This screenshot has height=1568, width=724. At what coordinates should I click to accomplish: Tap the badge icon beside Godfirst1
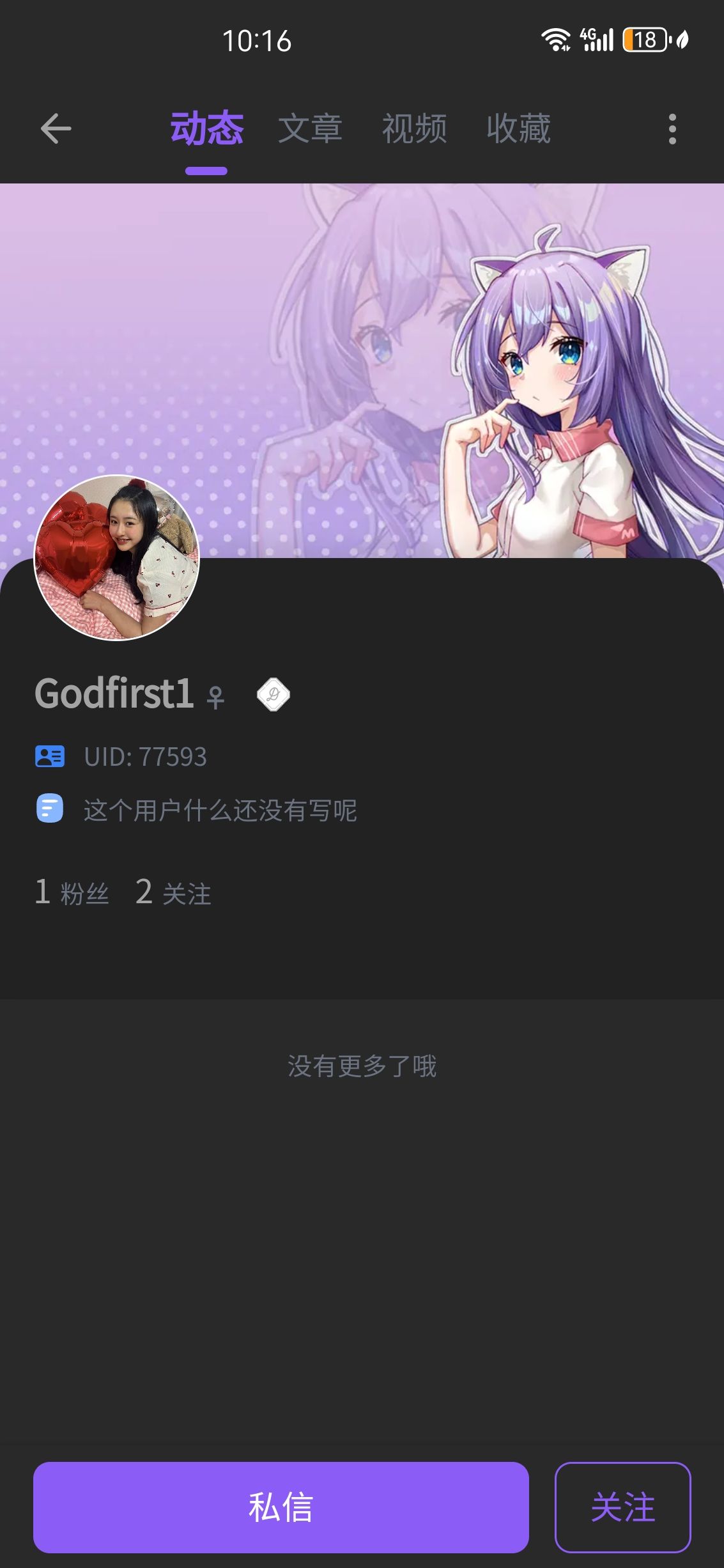click(273, 694)
